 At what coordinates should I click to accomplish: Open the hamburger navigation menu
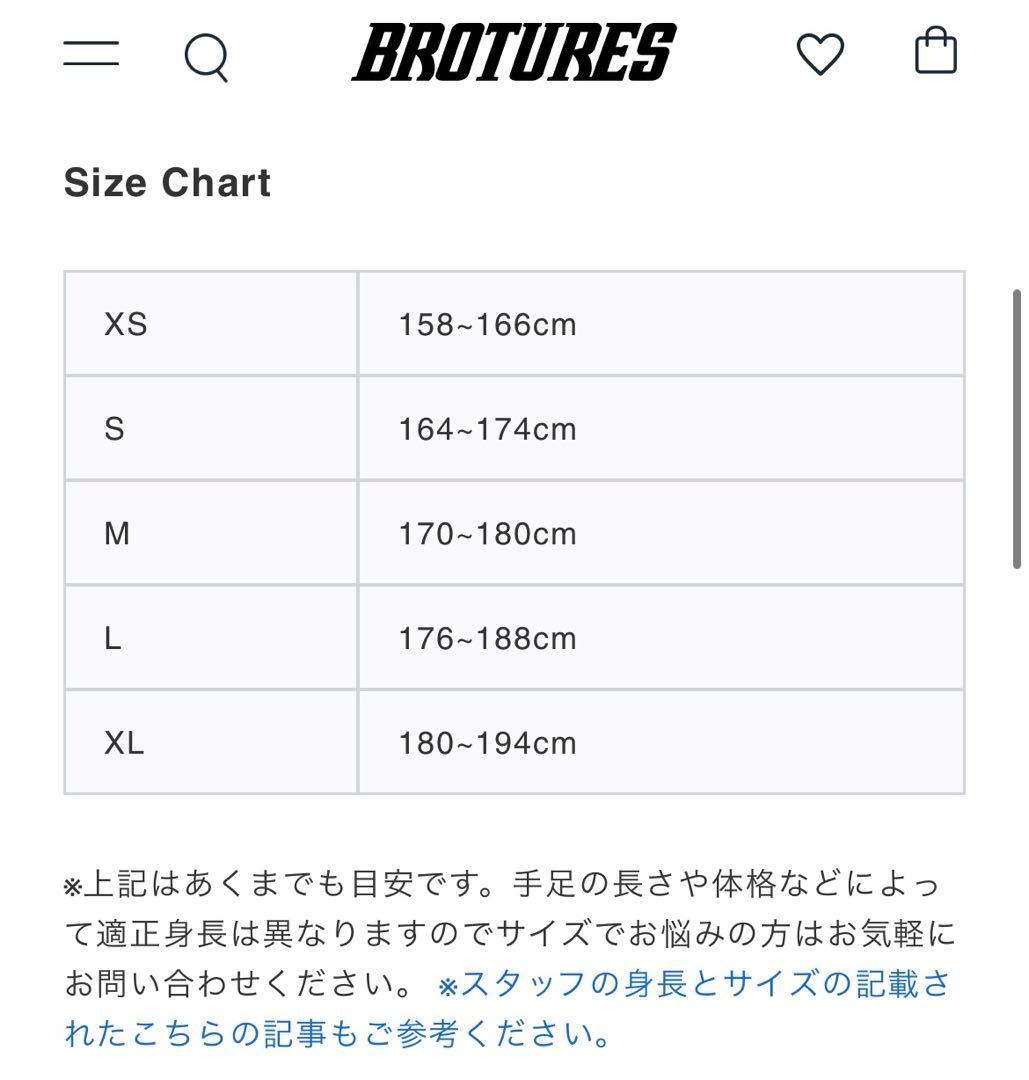tap(90, 55)
